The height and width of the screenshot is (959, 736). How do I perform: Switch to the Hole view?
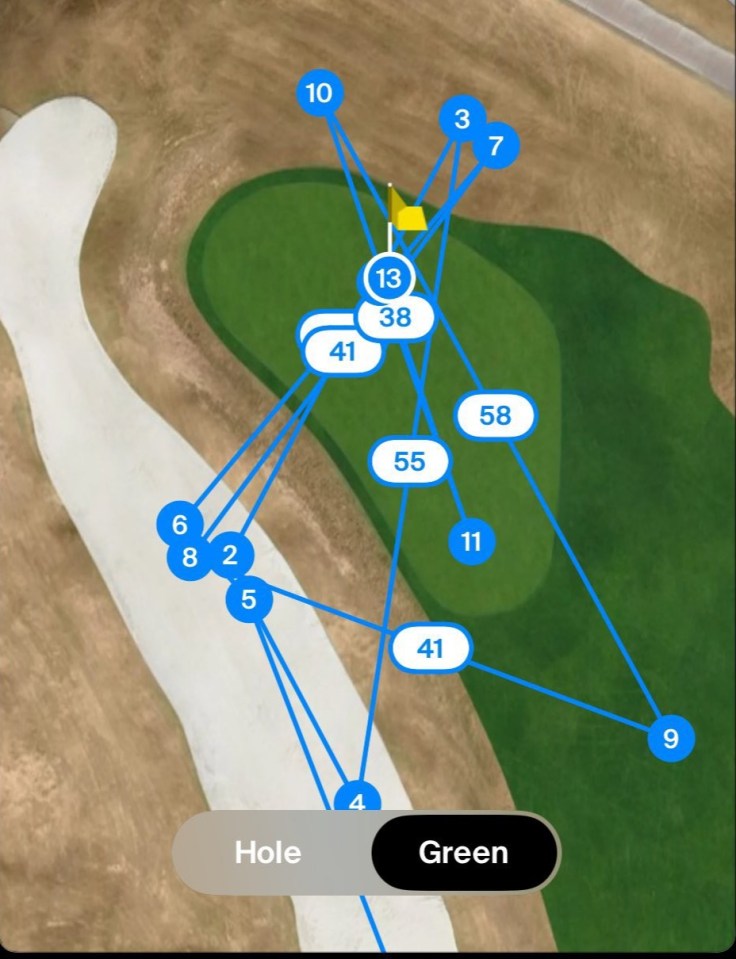[x=268, y=853]
